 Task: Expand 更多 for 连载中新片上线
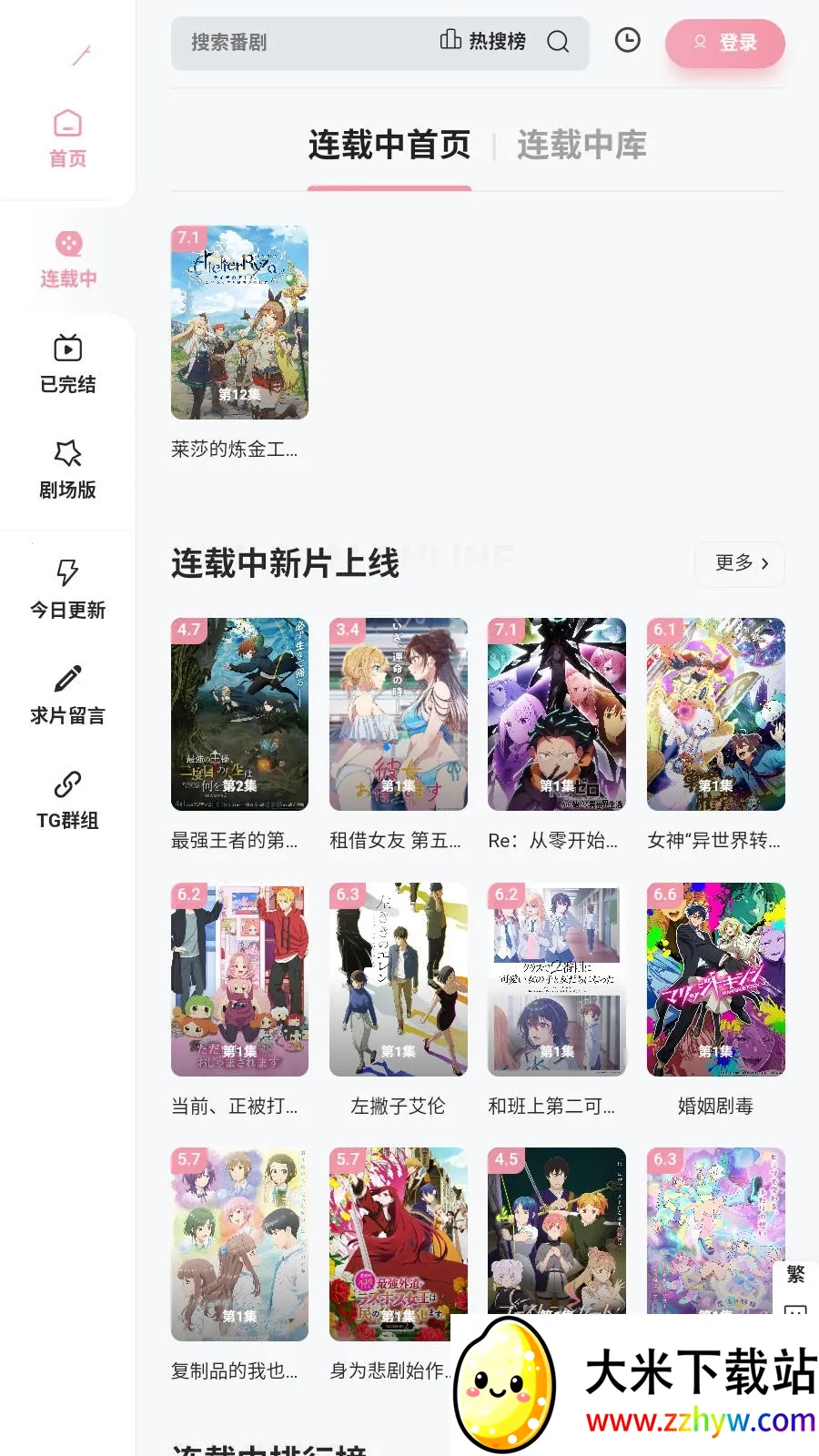(739, 564)
